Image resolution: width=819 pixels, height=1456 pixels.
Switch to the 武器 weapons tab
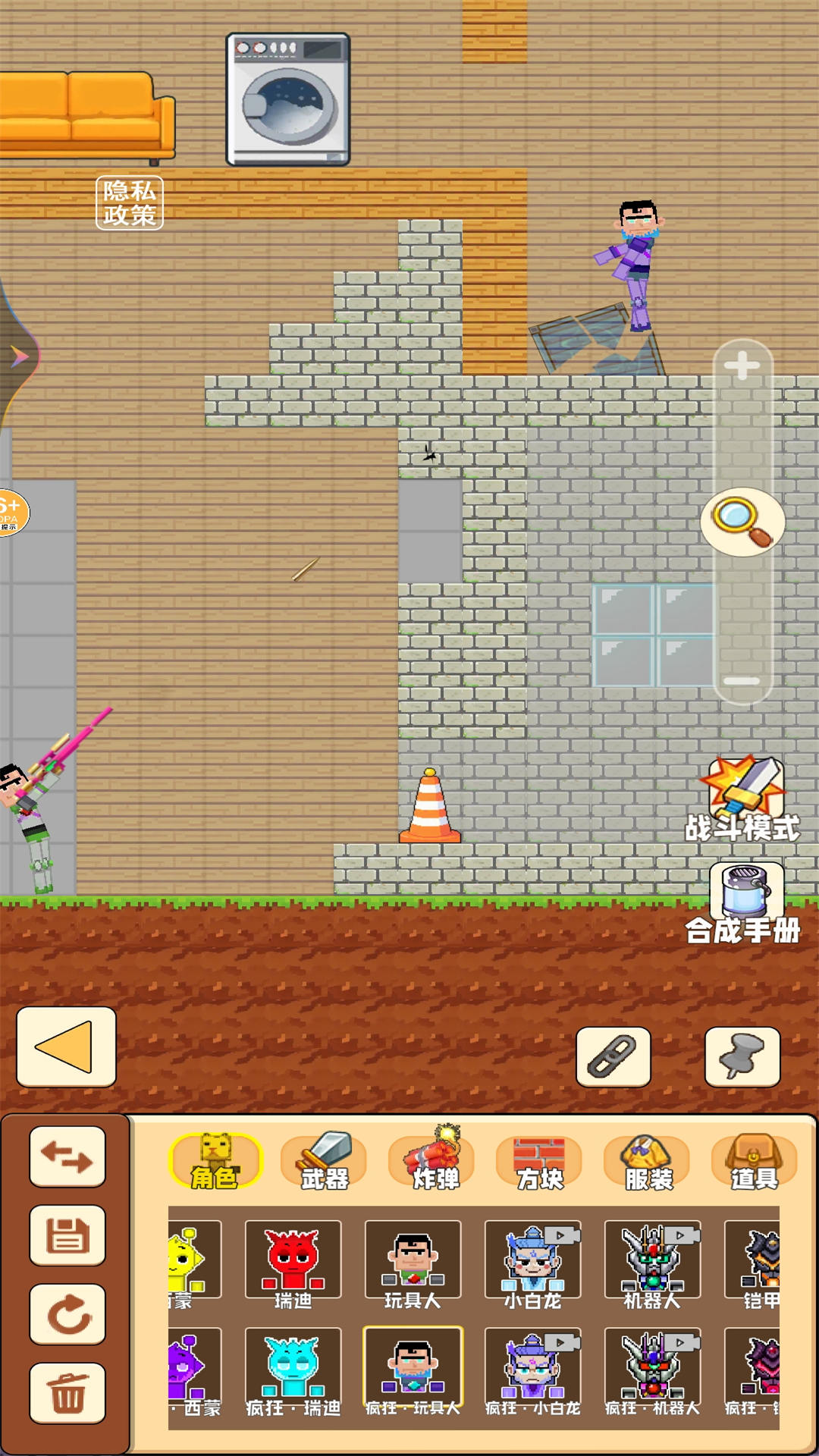pos(324,1160)
